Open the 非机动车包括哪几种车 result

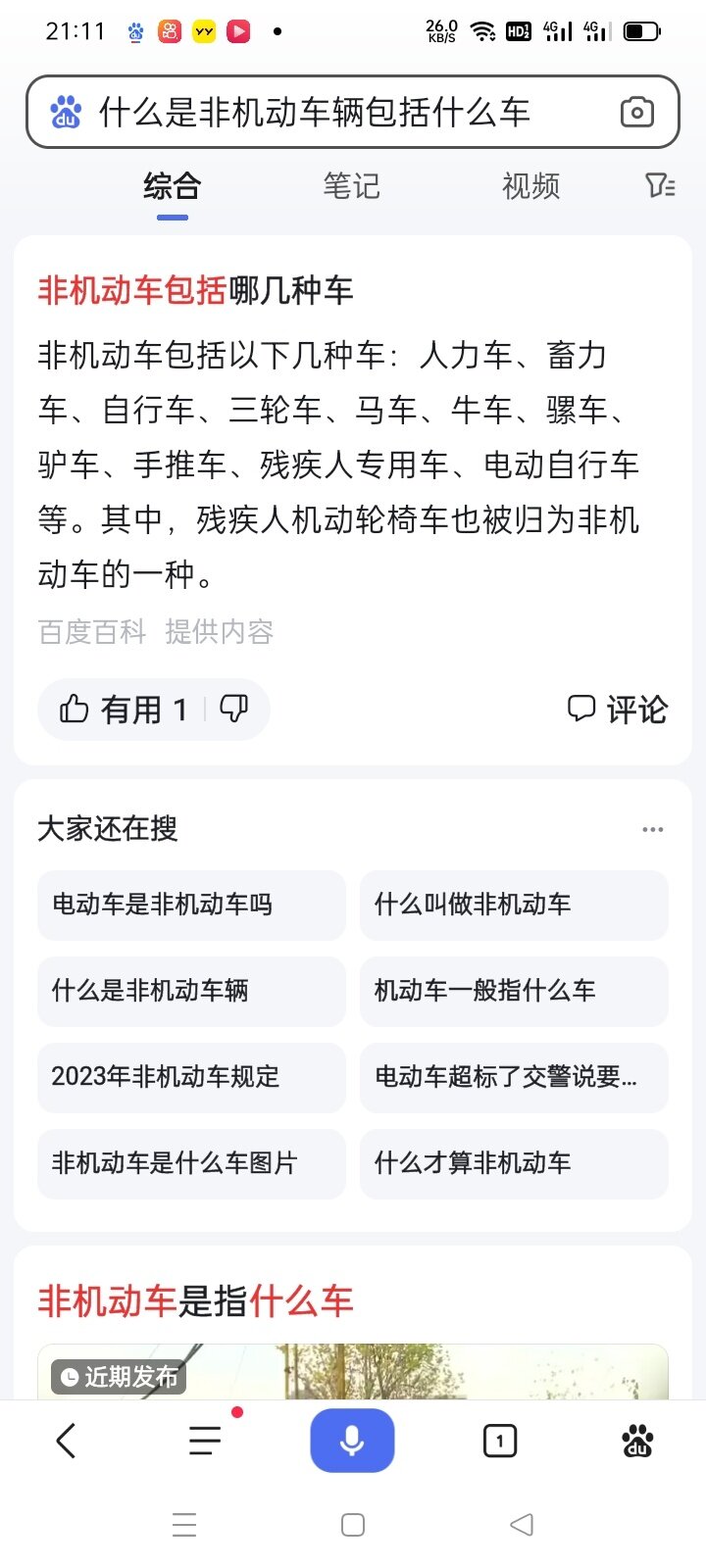(x=196, y=290)
